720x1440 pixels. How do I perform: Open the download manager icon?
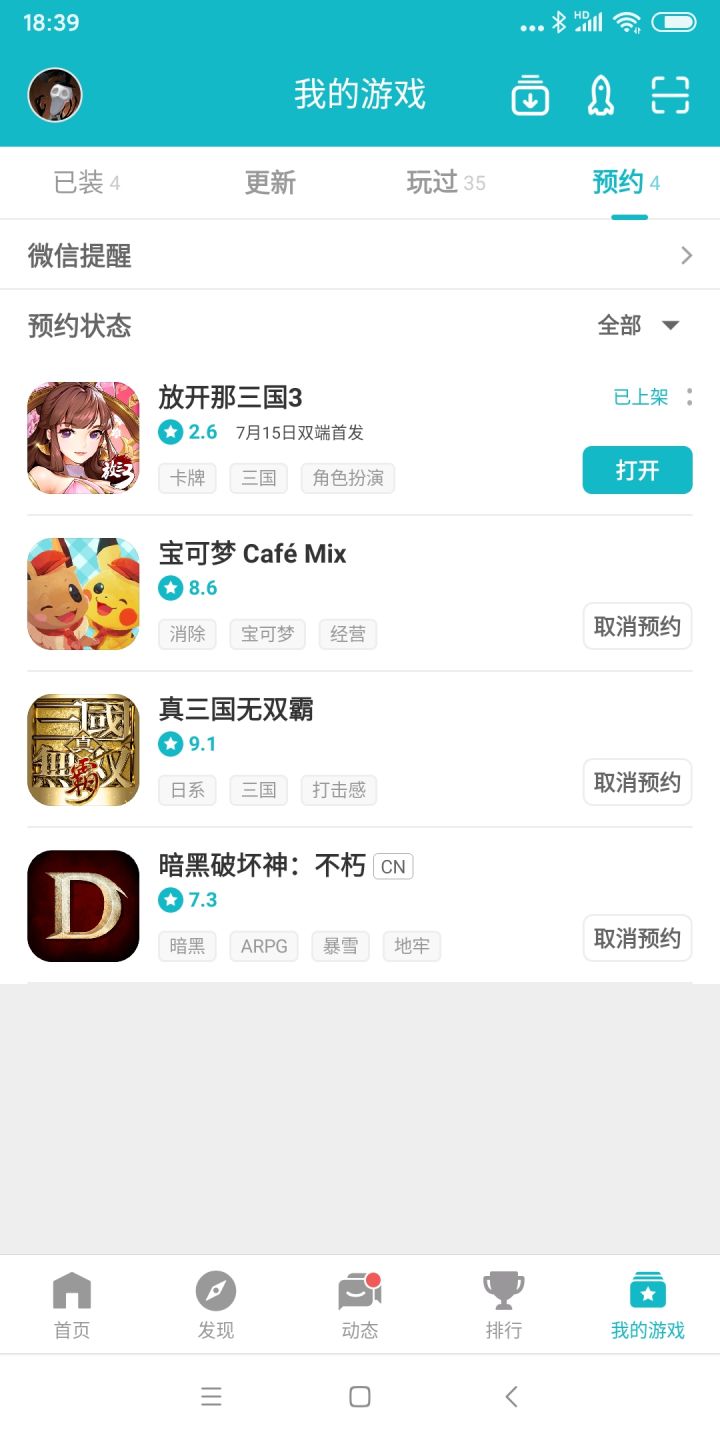pos(530,95)
